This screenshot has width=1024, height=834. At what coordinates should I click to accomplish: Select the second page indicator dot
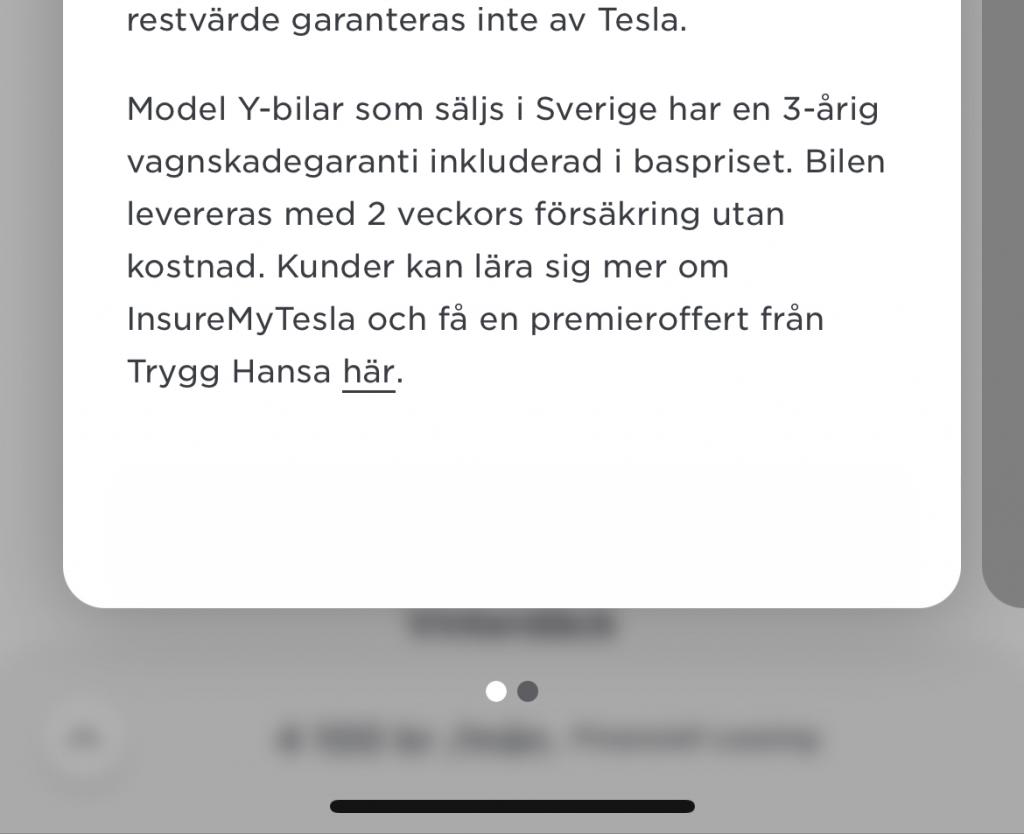pyautogui.click(x=527, y=691)
